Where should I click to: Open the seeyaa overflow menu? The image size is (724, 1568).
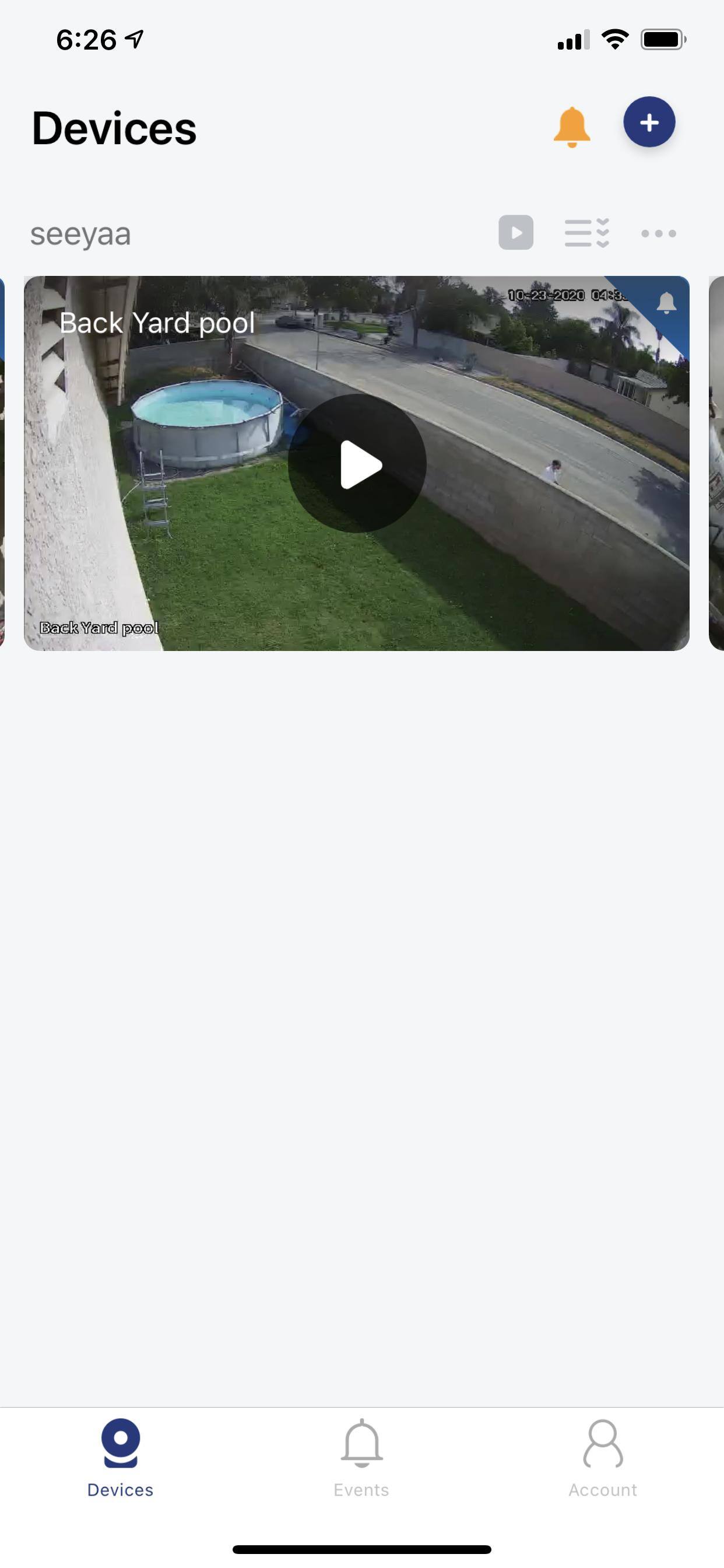click(658, 233)
